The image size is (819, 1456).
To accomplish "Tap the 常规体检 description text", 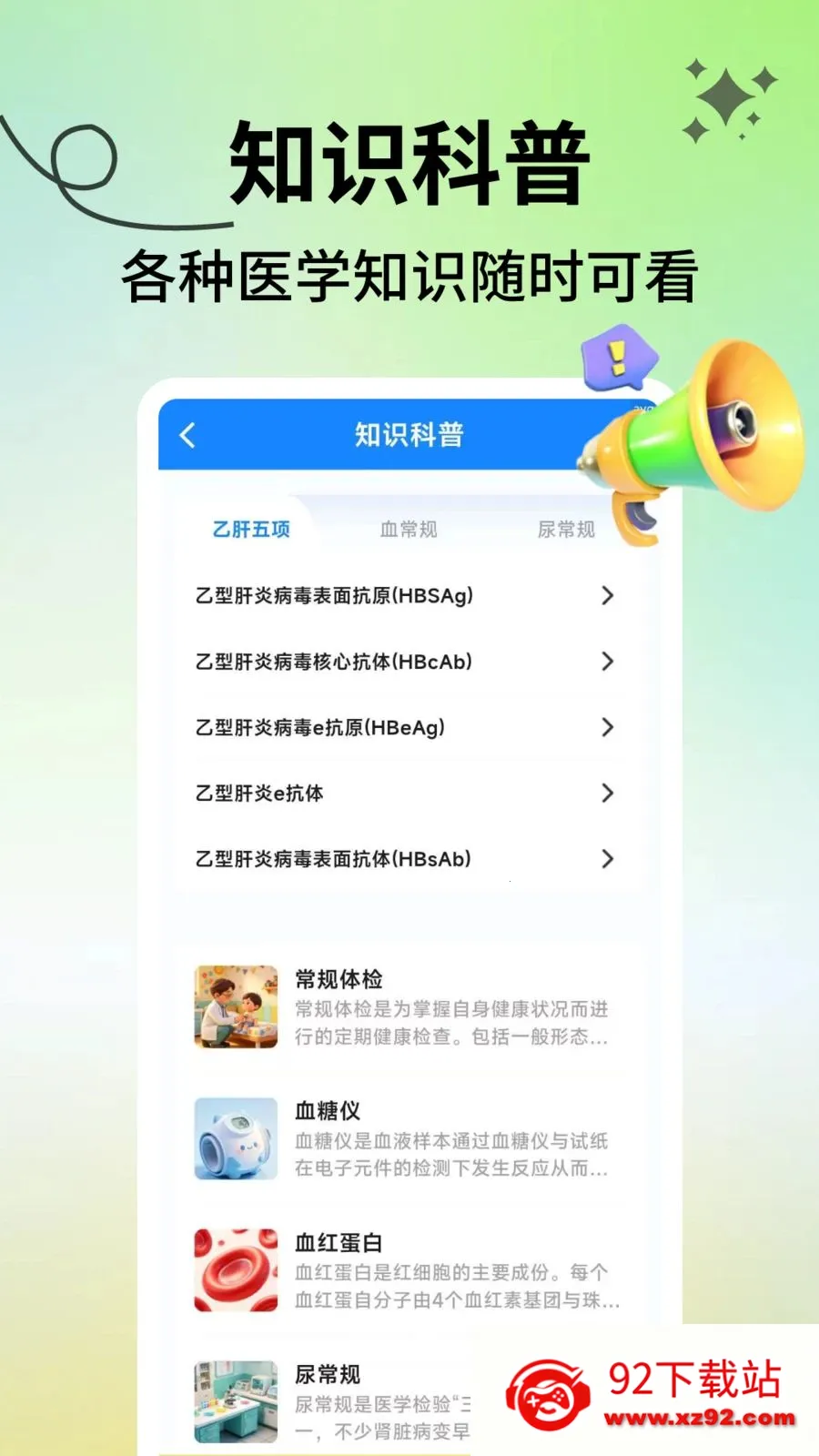I will coord(452,1019).
